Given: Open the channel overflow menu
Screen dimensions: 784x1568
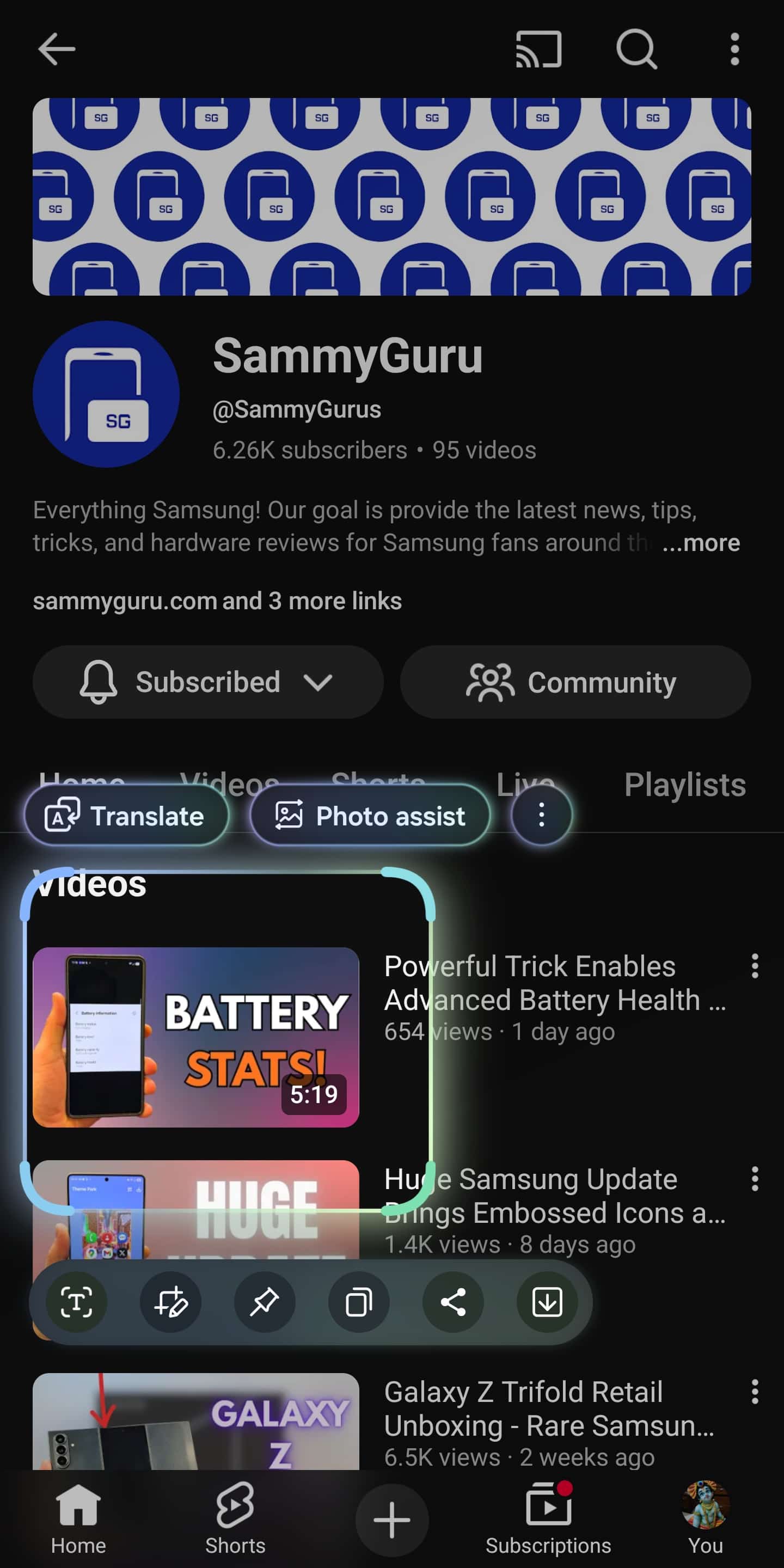Looking at the screenshot, I should click(734, 48).
